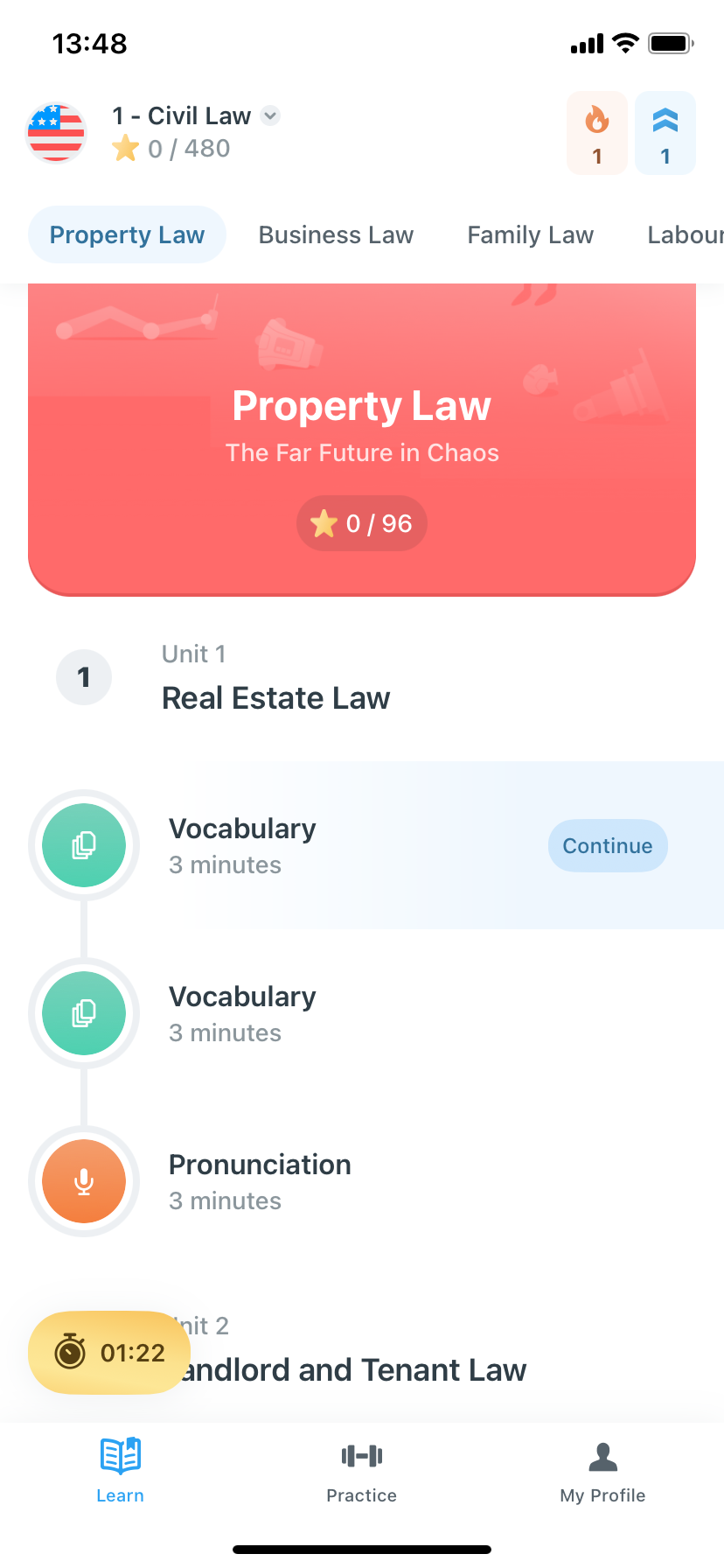Tap the US flag language icon
The width and height of the screenshot is (724, 1568).
(x=57, y=133)
